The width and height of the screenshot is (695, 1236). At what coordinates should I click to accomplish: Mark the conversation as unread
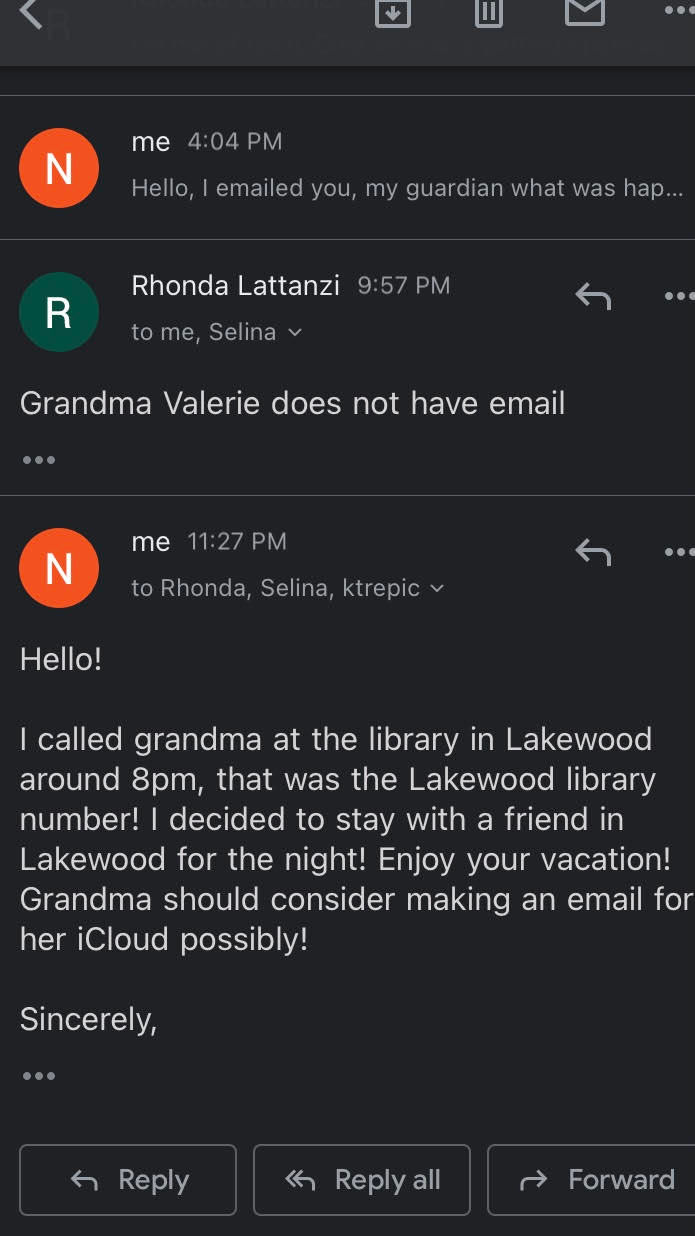585,12
